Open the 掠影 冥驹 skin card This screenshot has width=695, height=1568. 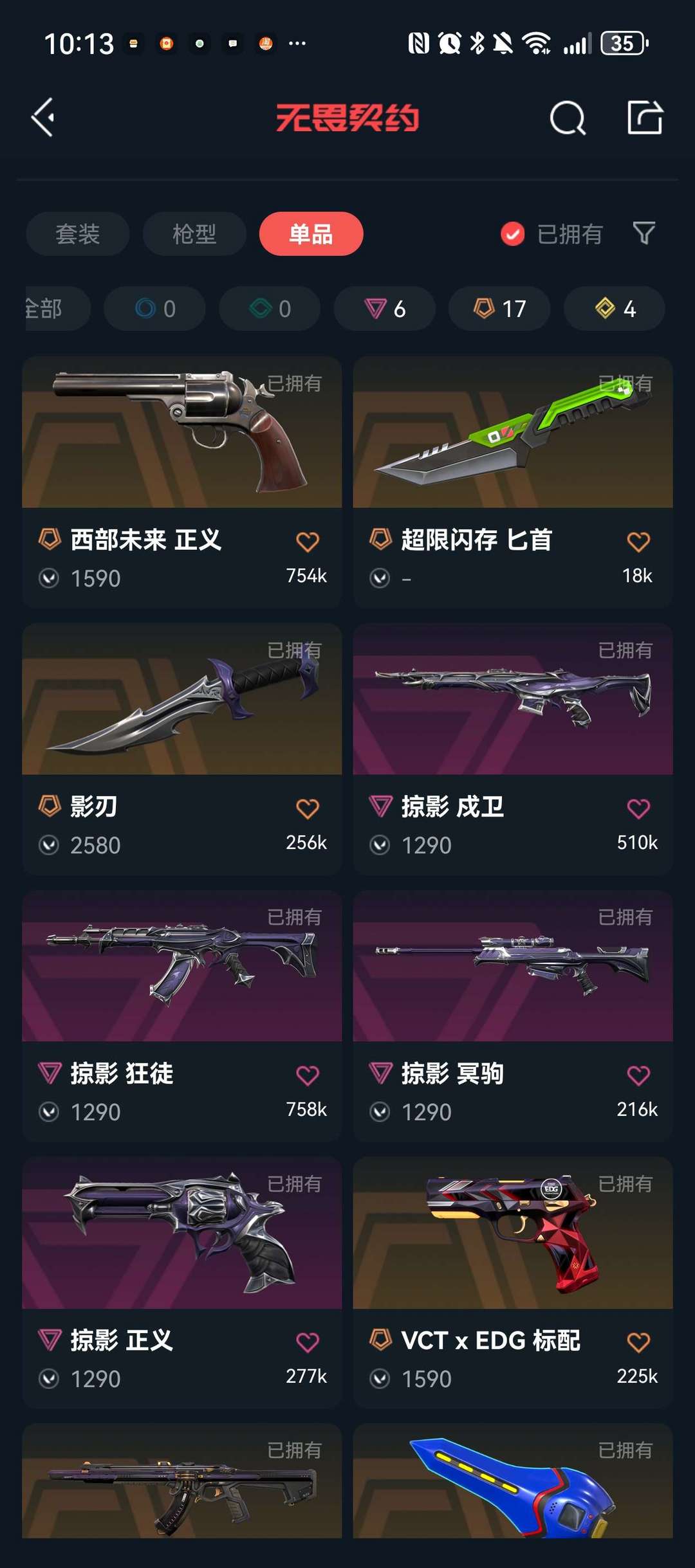click(513, 1016)
